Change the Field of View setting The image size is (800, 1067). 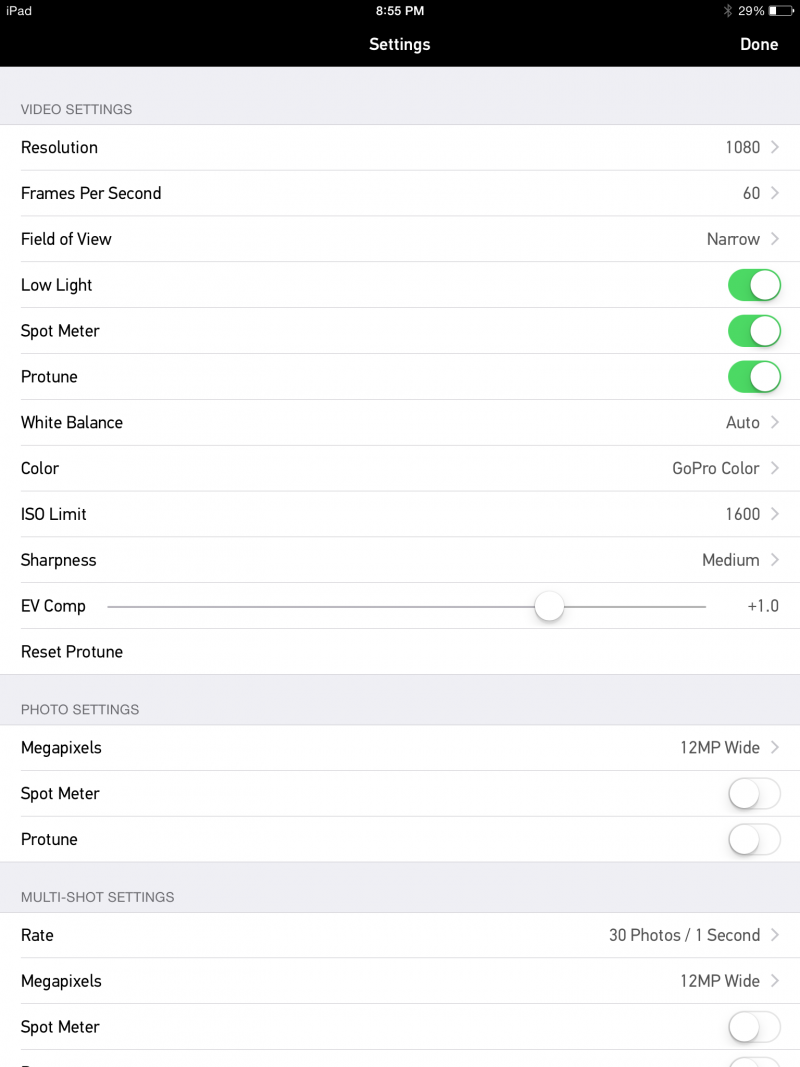[400, 239]
